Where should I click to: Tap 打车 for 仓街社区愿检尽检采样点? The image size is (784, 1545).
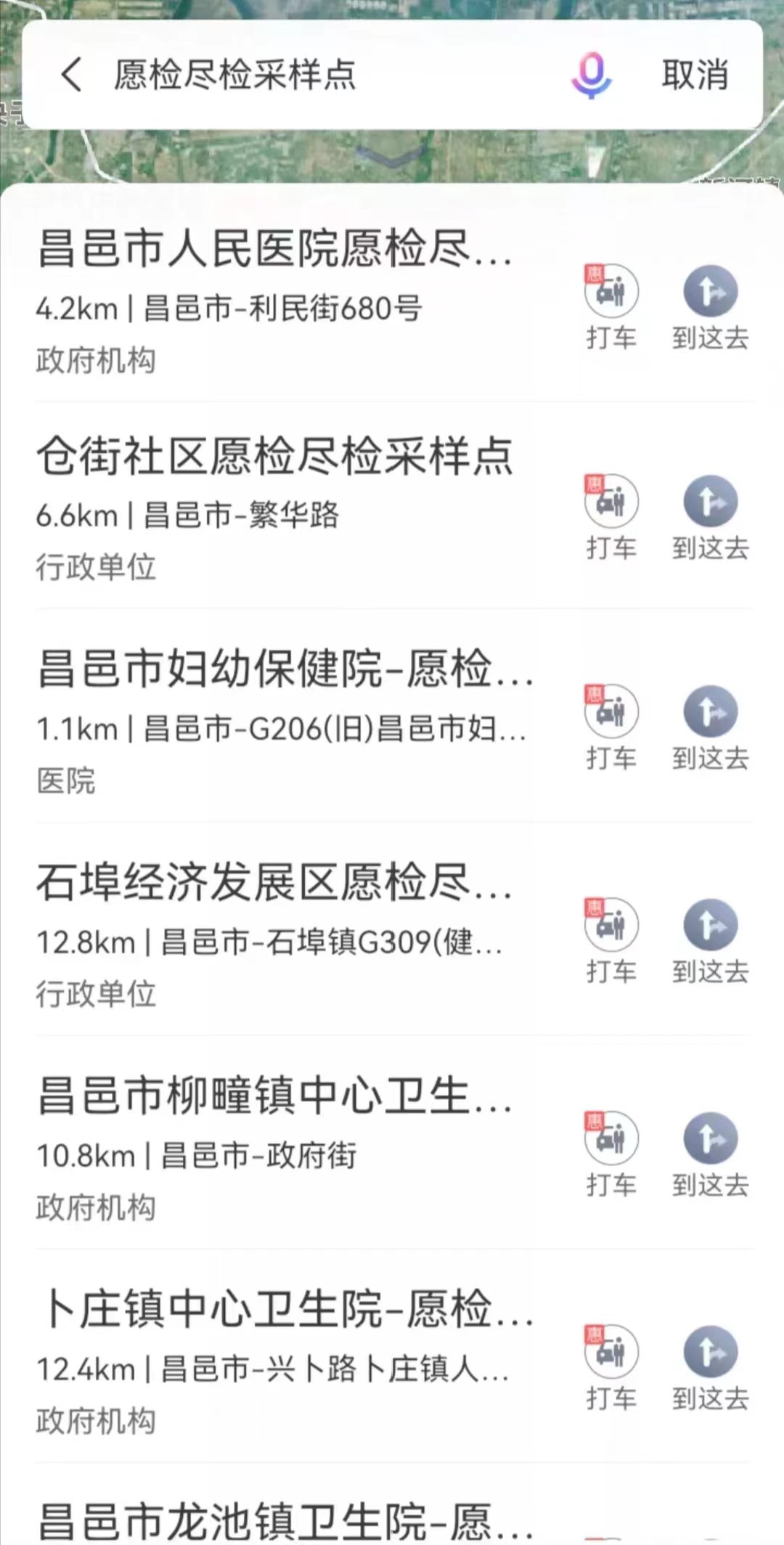(611, 515)
